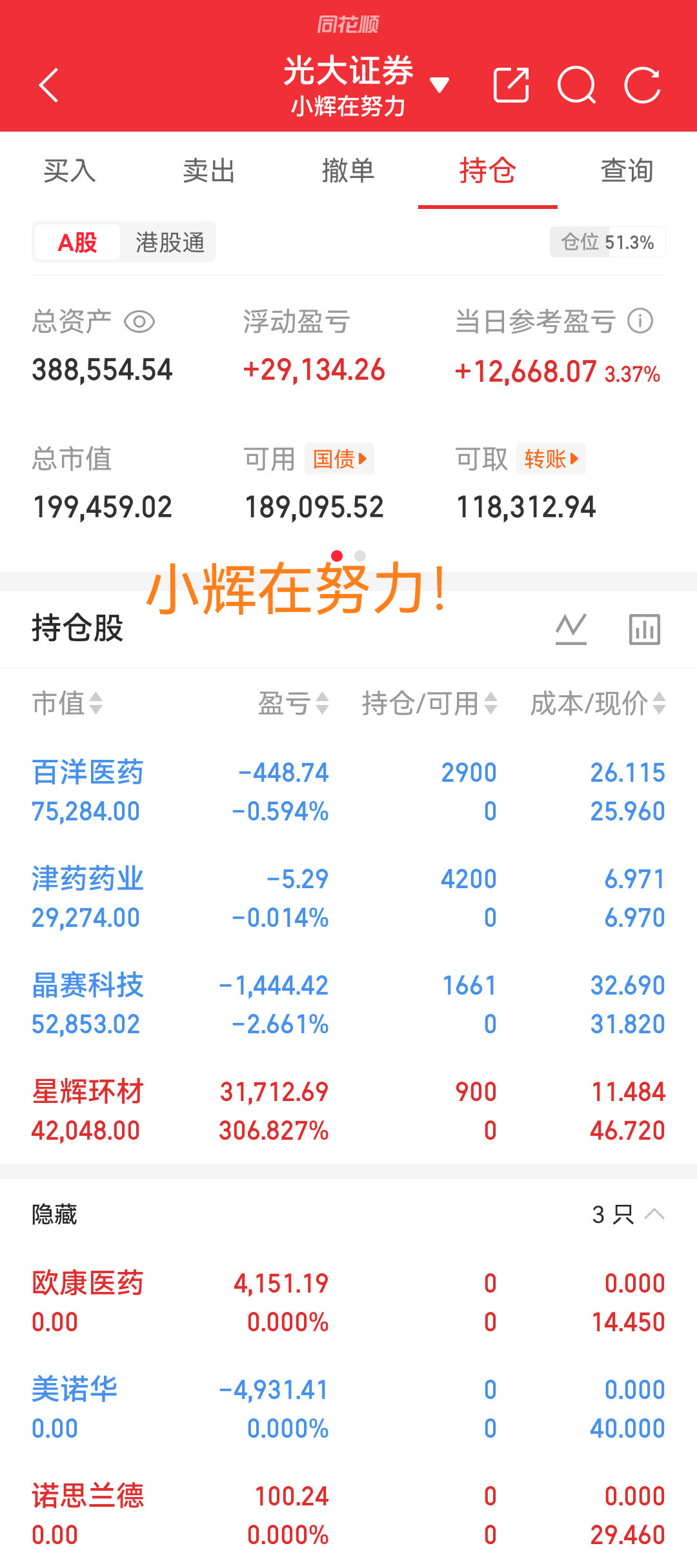Viewport: 697px width, 1568px height.
Task: Open the holdings trend line chart icon
Action: pos(571,628)
